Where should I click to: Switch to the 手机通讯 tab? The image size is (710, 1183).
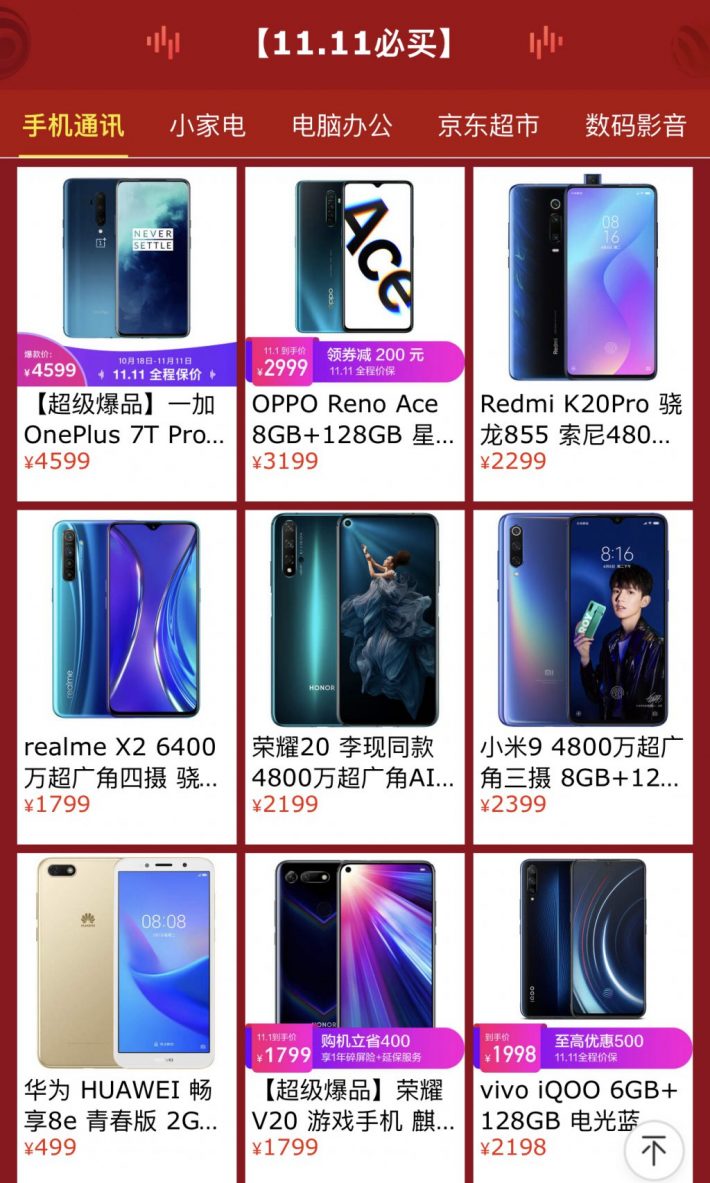click(74, 126)
